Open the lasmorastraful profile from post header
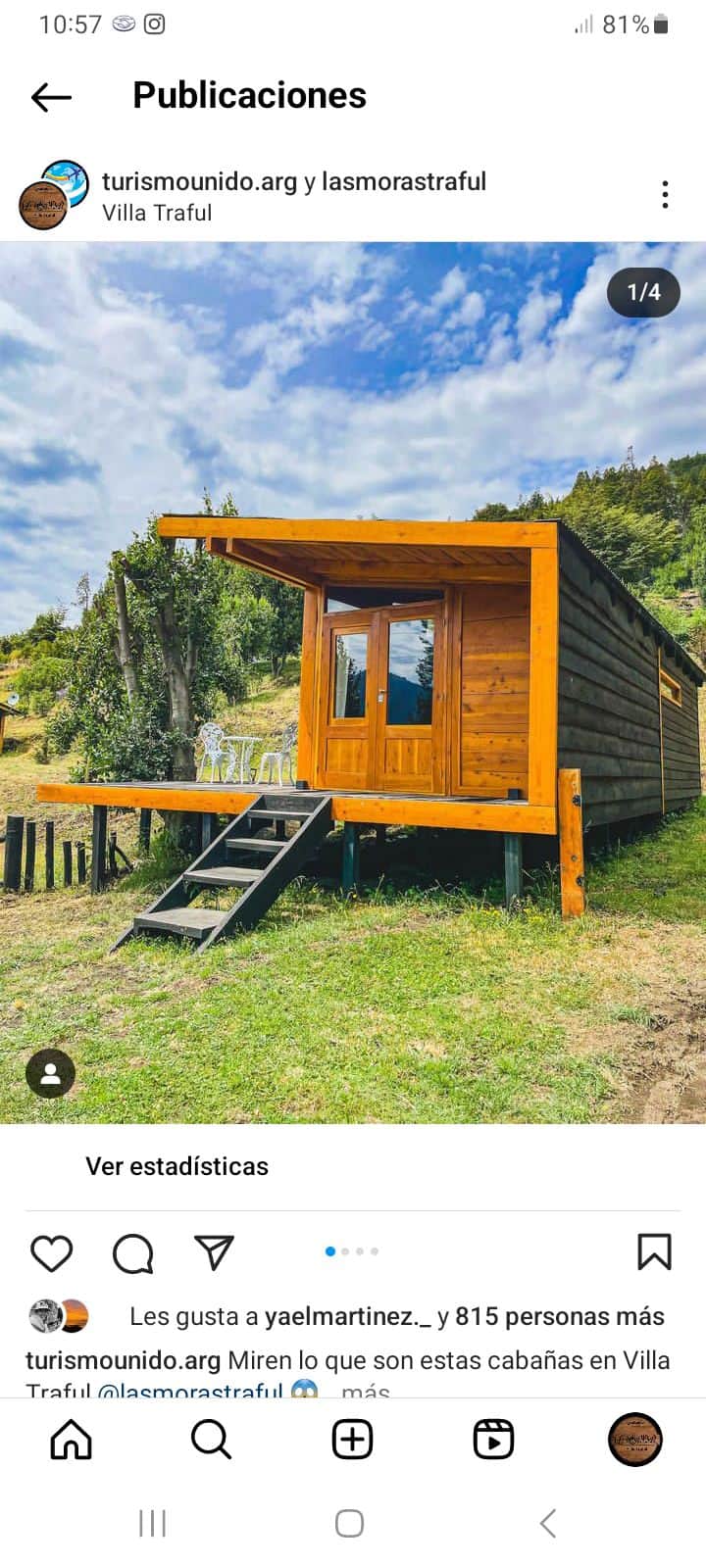 click(x=404, y=182)
